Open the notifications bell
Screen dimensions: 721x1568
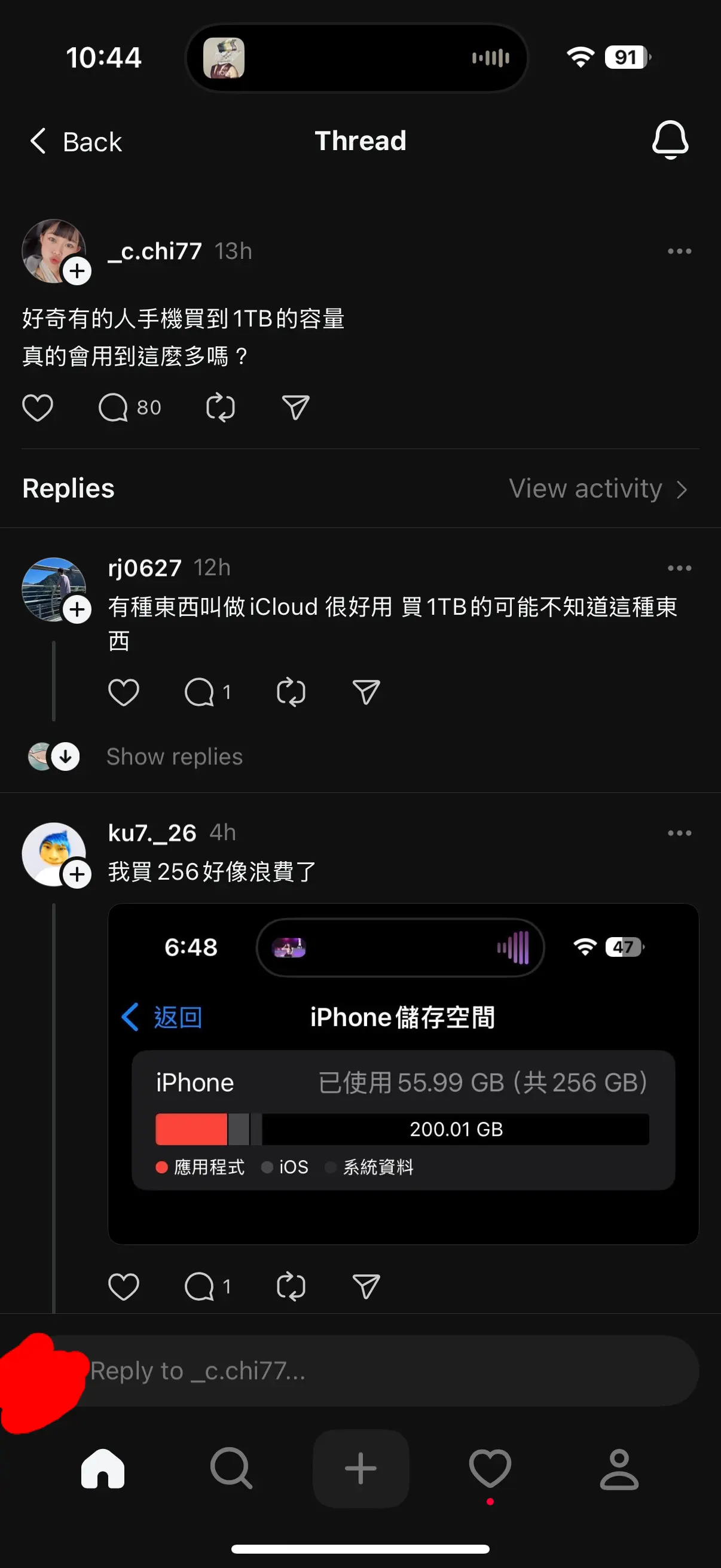pos(671,141)
